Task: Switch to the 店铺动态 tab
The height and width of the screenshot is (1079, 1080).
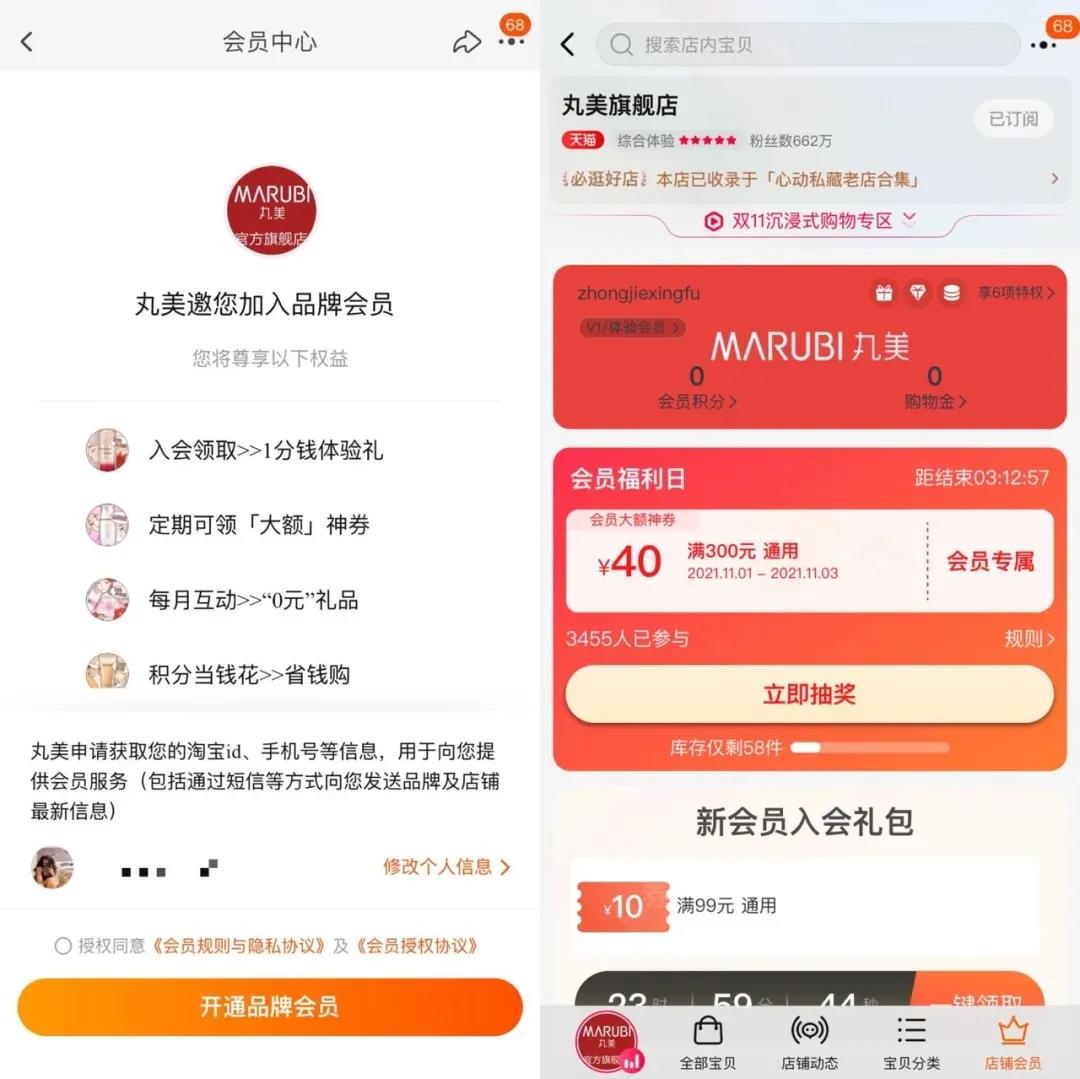Action: click(x=809, y=1042)
